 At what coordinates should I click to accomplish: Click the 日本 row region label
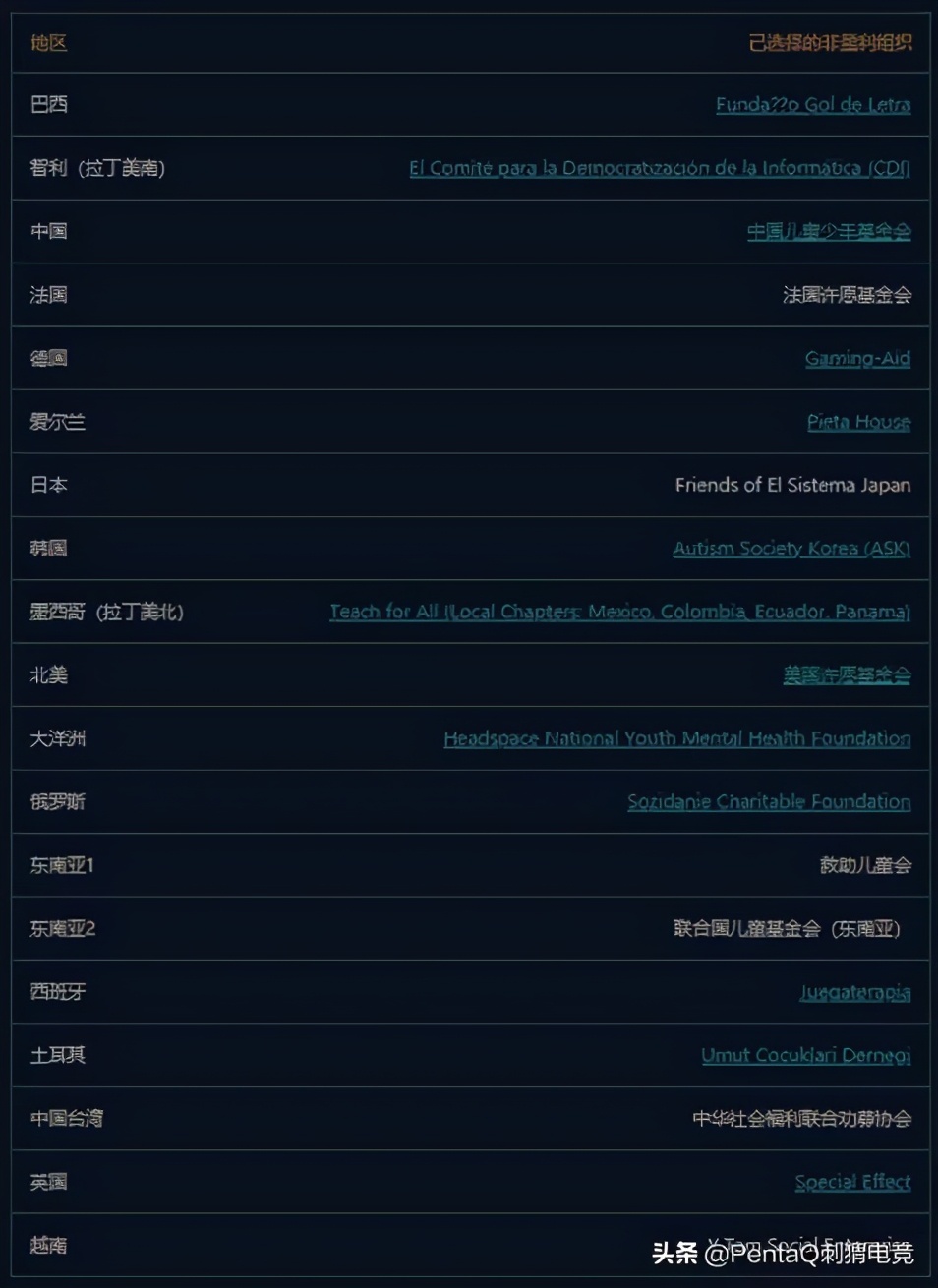pyautogui.click(x=47, y=485)
